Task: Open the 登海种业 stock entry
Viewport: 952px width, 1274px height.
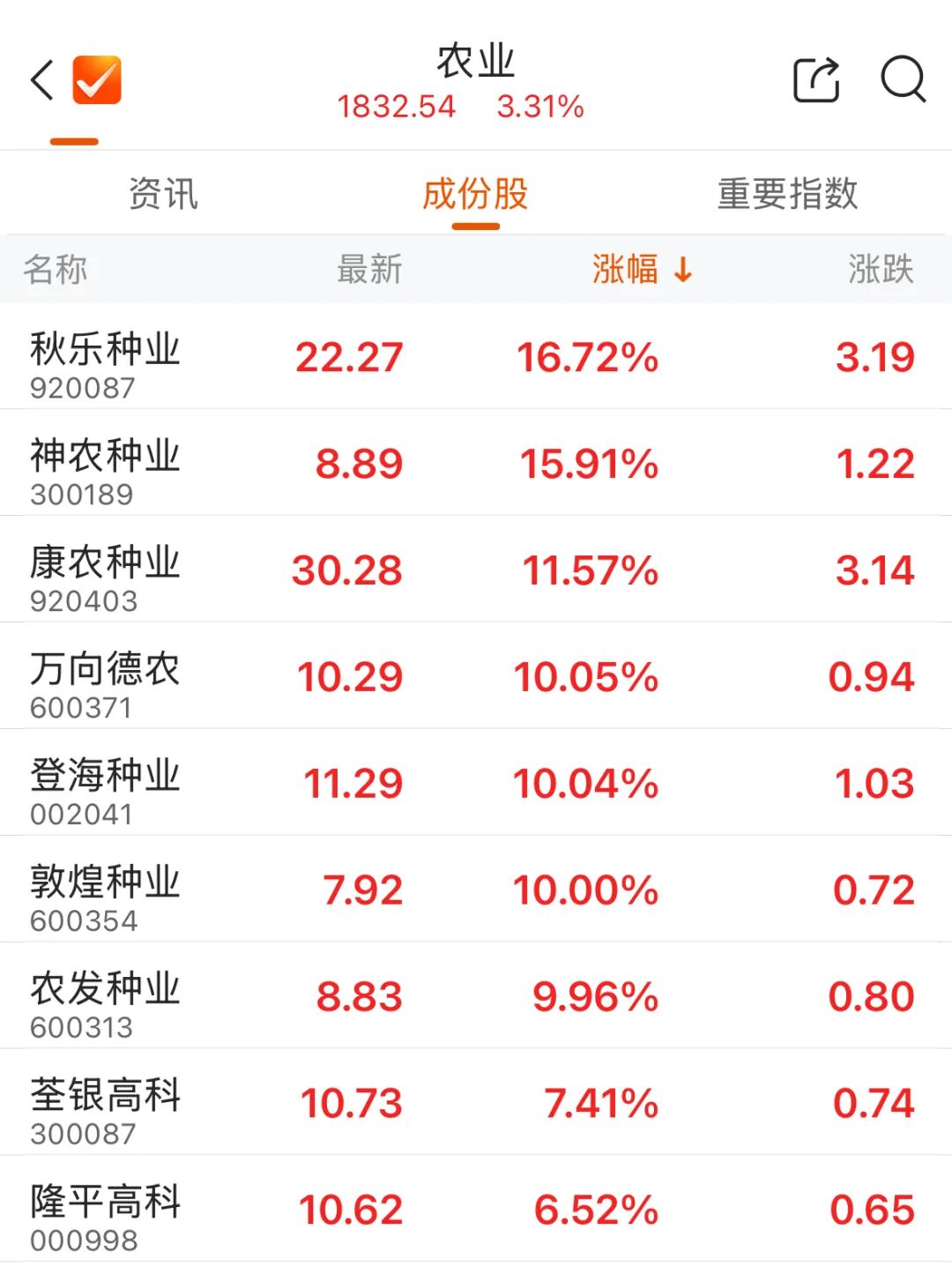Action: (476, 783)
